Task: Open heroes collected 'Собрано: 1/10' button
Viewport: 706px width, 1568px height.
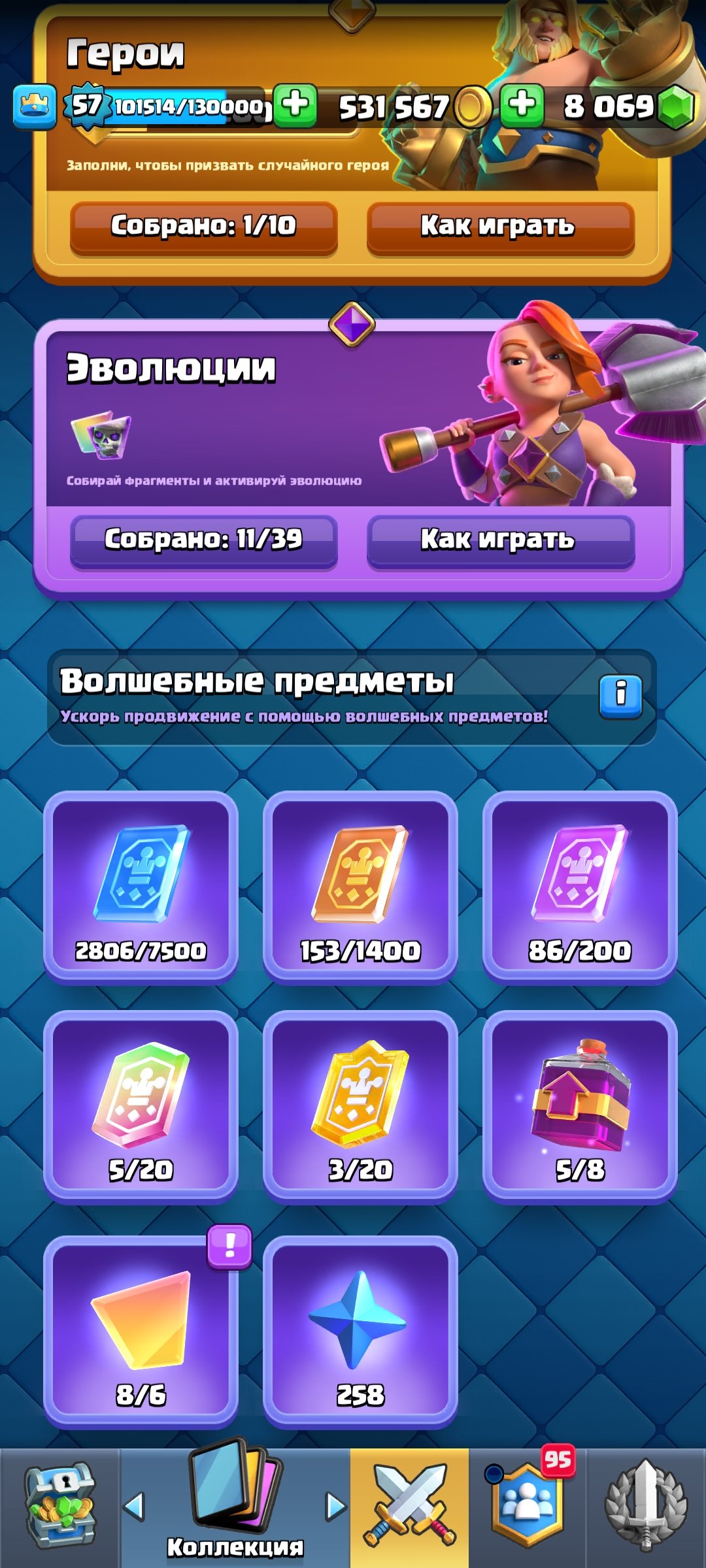Action: (203, 227)
